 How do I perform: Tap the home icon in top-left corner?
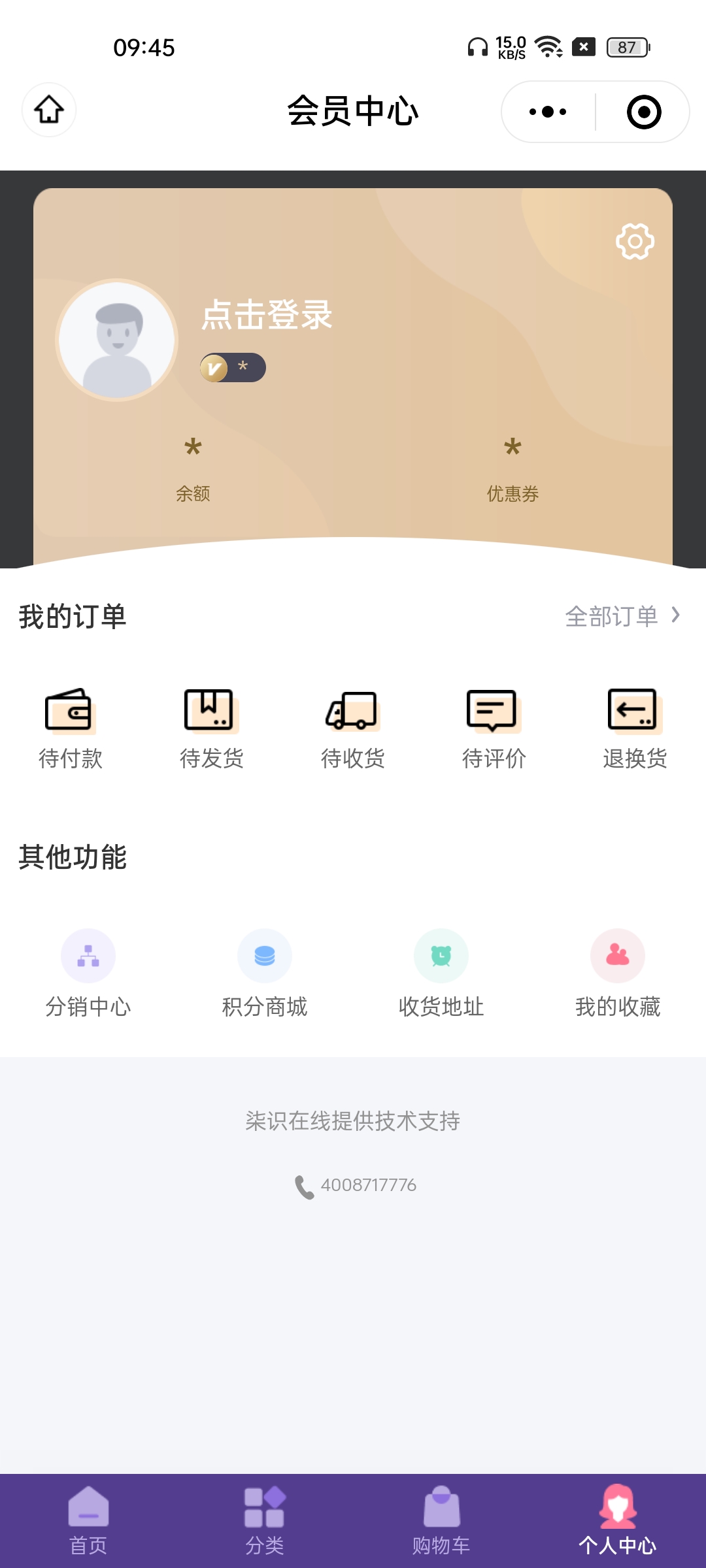pos(48,110)
